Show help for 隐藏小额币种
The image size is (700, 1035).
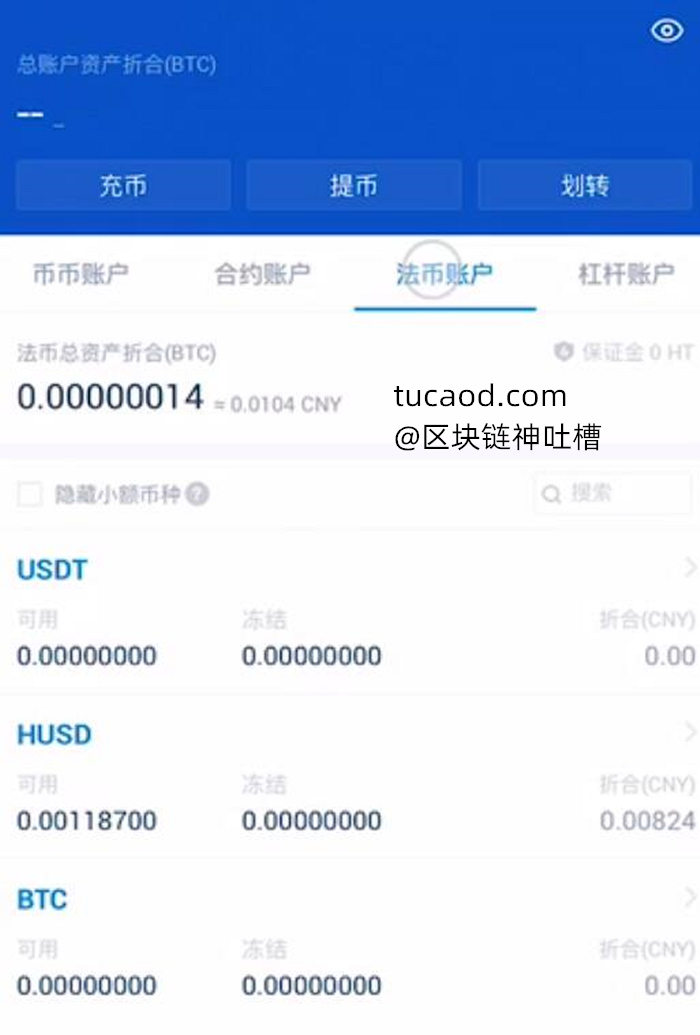click(x=197, y=494)
